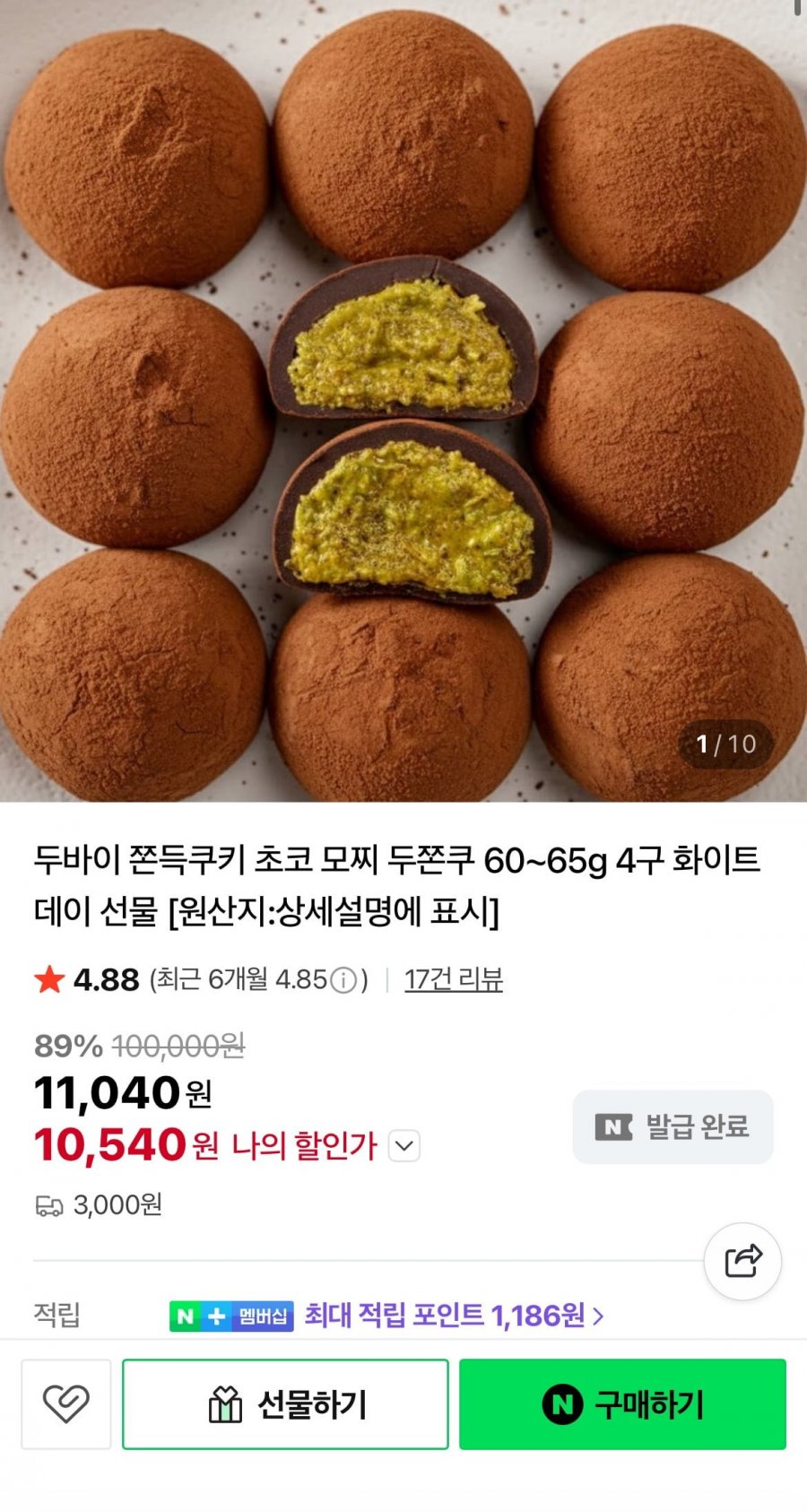This screenshot has height=1512, width=807.
Task: Tap the 발급 완료 coupon button
Action: coord(672,1126)
